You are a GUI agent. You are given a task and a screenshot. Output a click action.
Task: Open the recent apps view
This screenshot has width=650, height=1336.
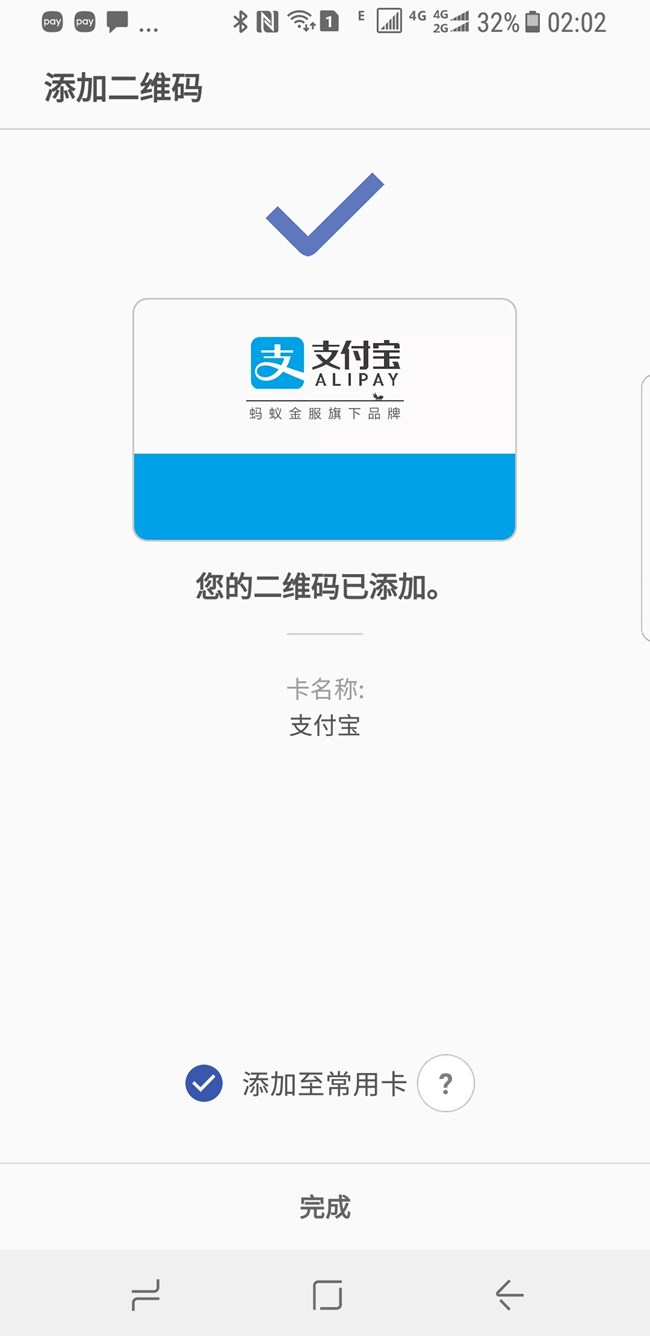[146, 1295]
